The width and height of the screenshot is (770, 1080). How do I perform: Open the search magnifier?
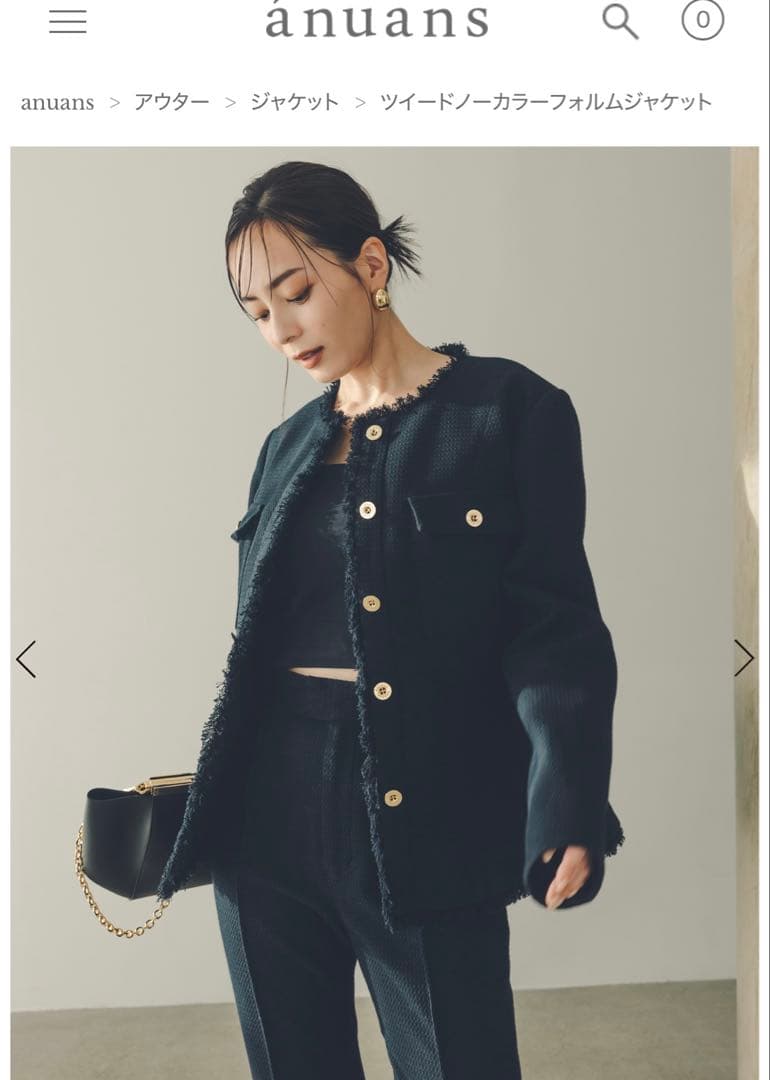[x=620, y=20]
